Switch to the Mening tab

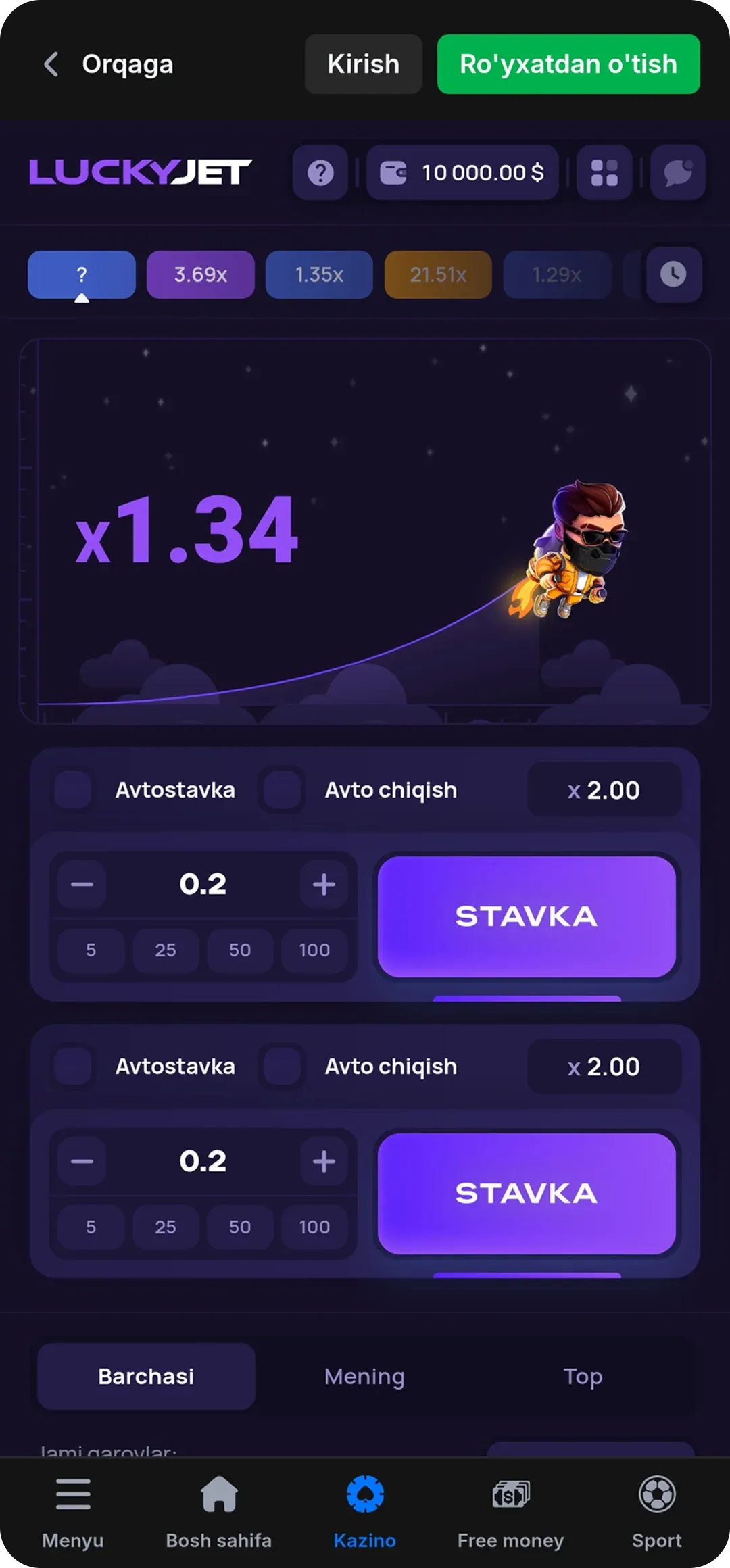364,1376
